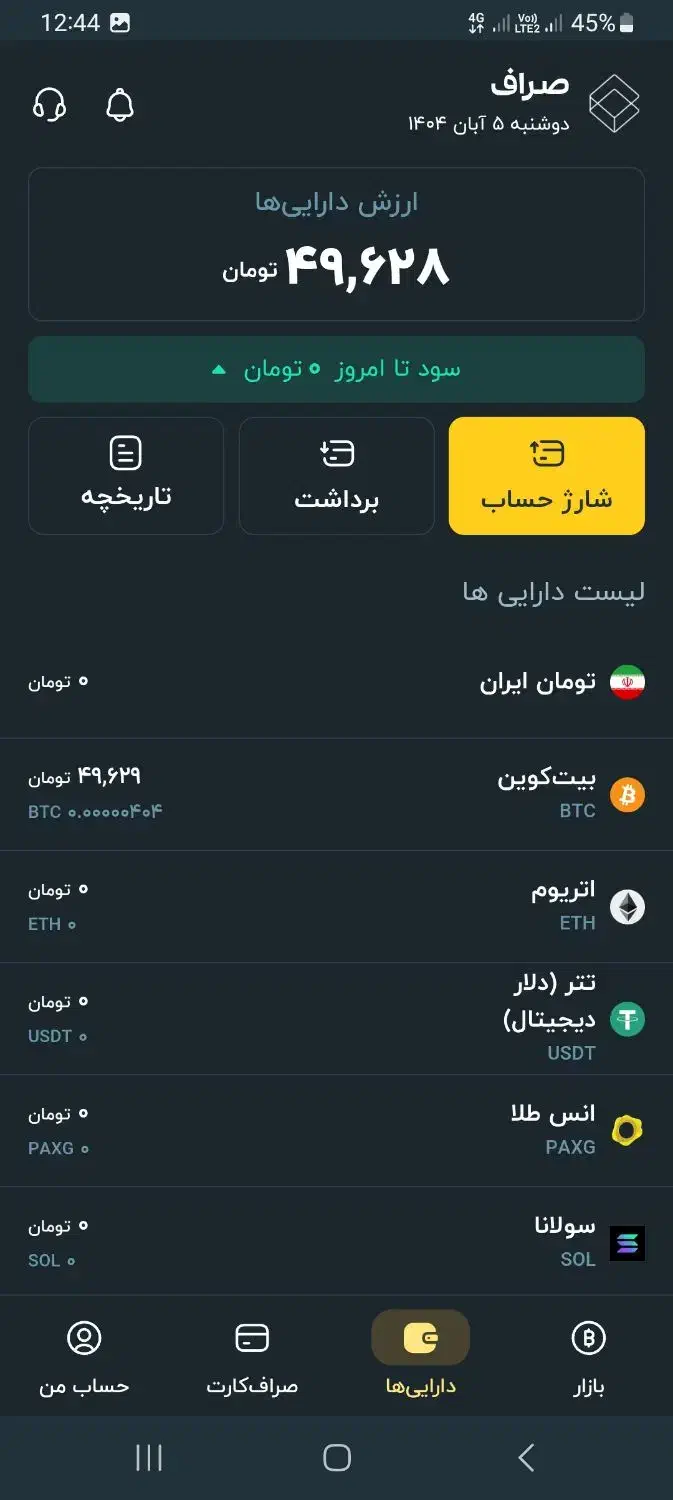Image resolution: width=673 pixels, height=1500 pixels.
Task: Open the notifications bell
Action: tap(120, 104)
